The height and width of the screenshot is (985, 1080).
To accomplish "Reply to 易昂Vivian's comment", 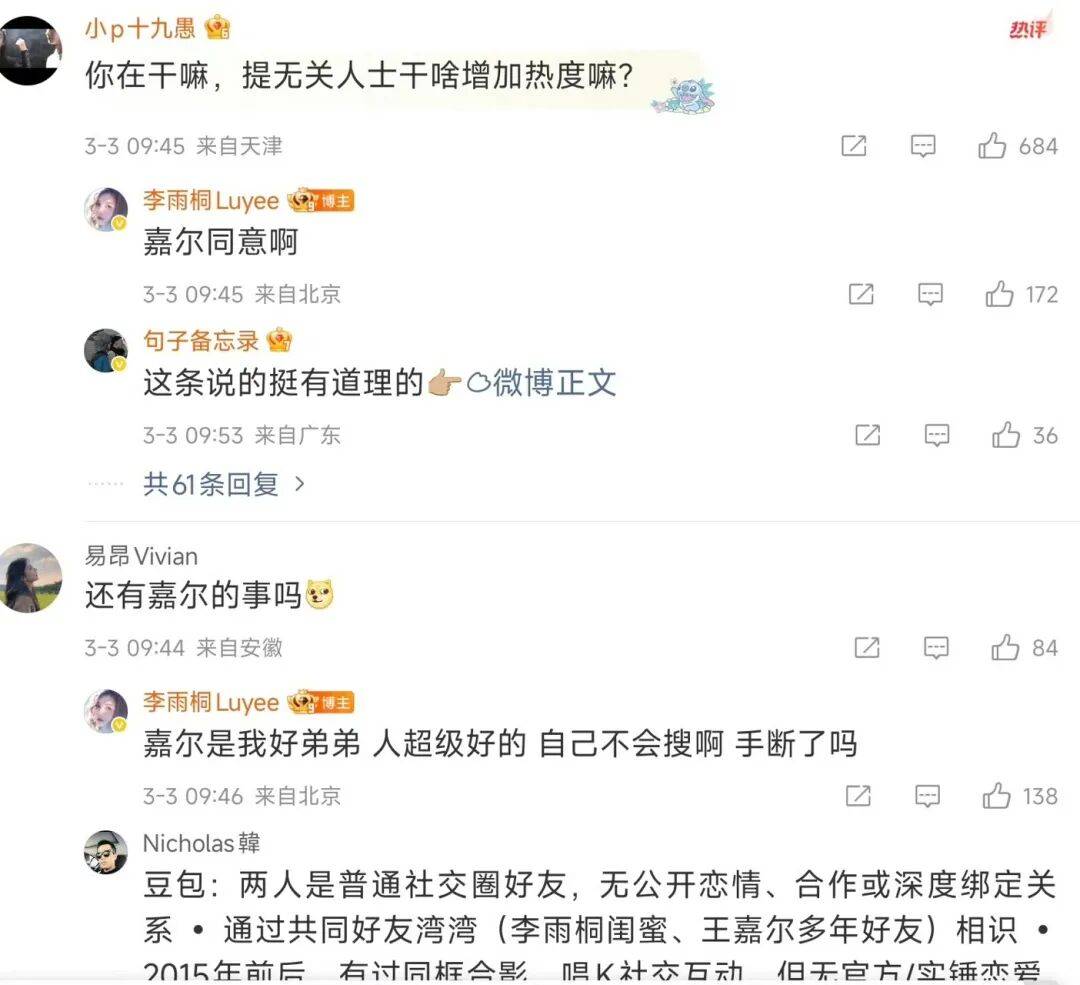I will 936,647.
